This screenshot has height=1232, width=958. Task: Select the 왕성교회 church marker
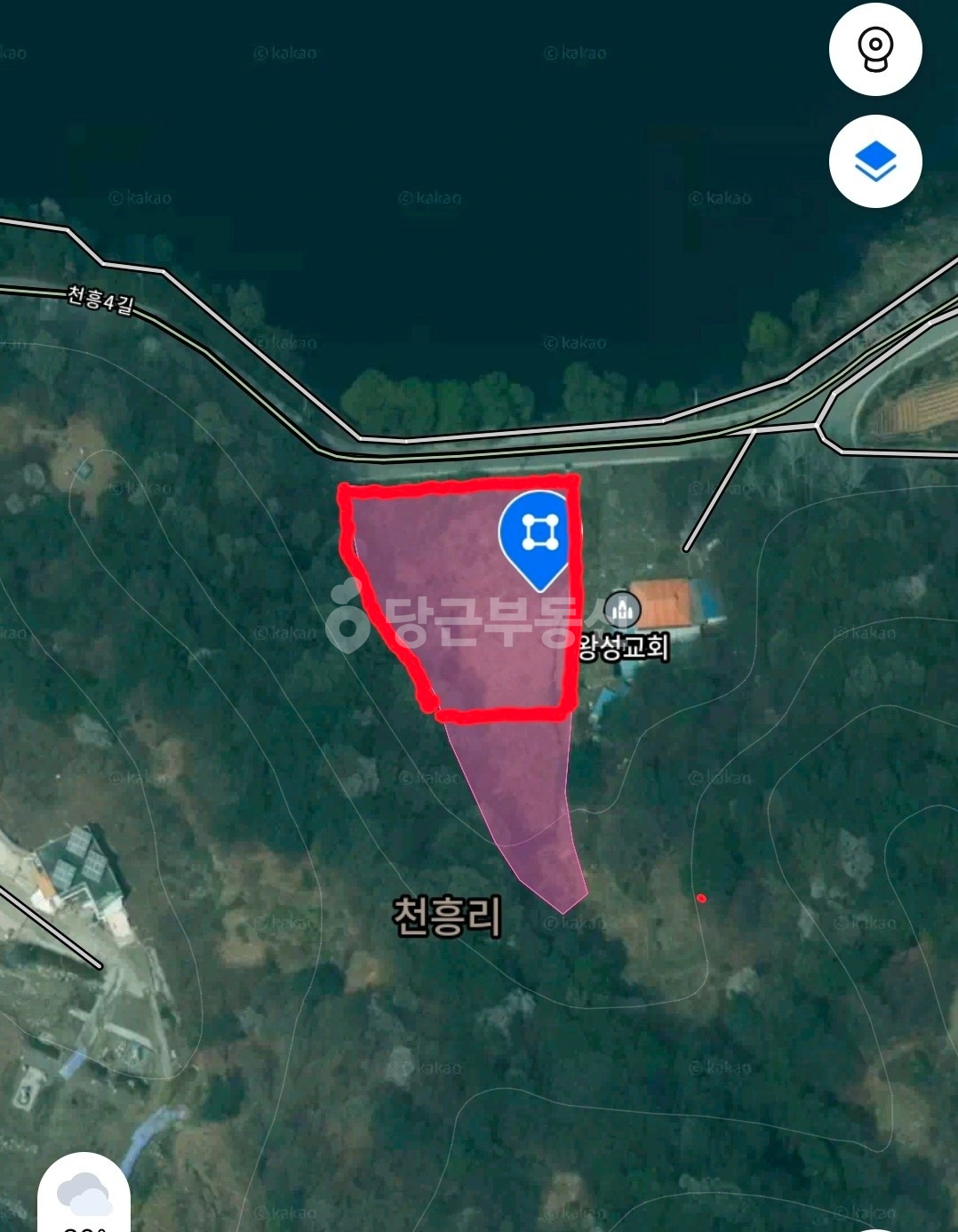622,610
